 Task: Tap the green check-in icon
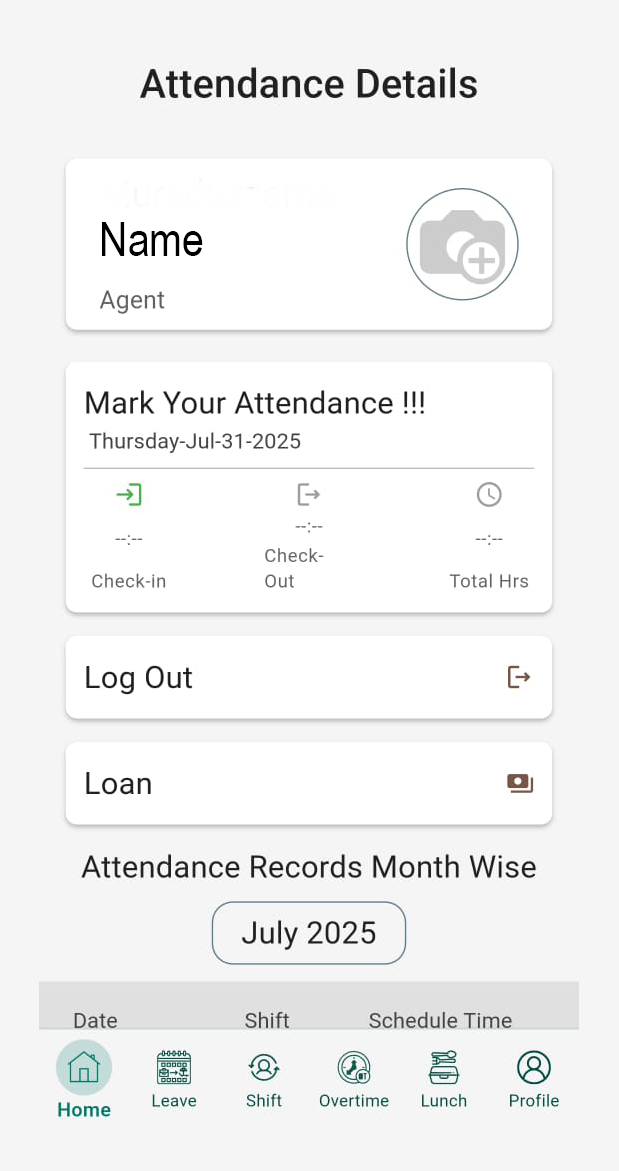tap(129, 494)
